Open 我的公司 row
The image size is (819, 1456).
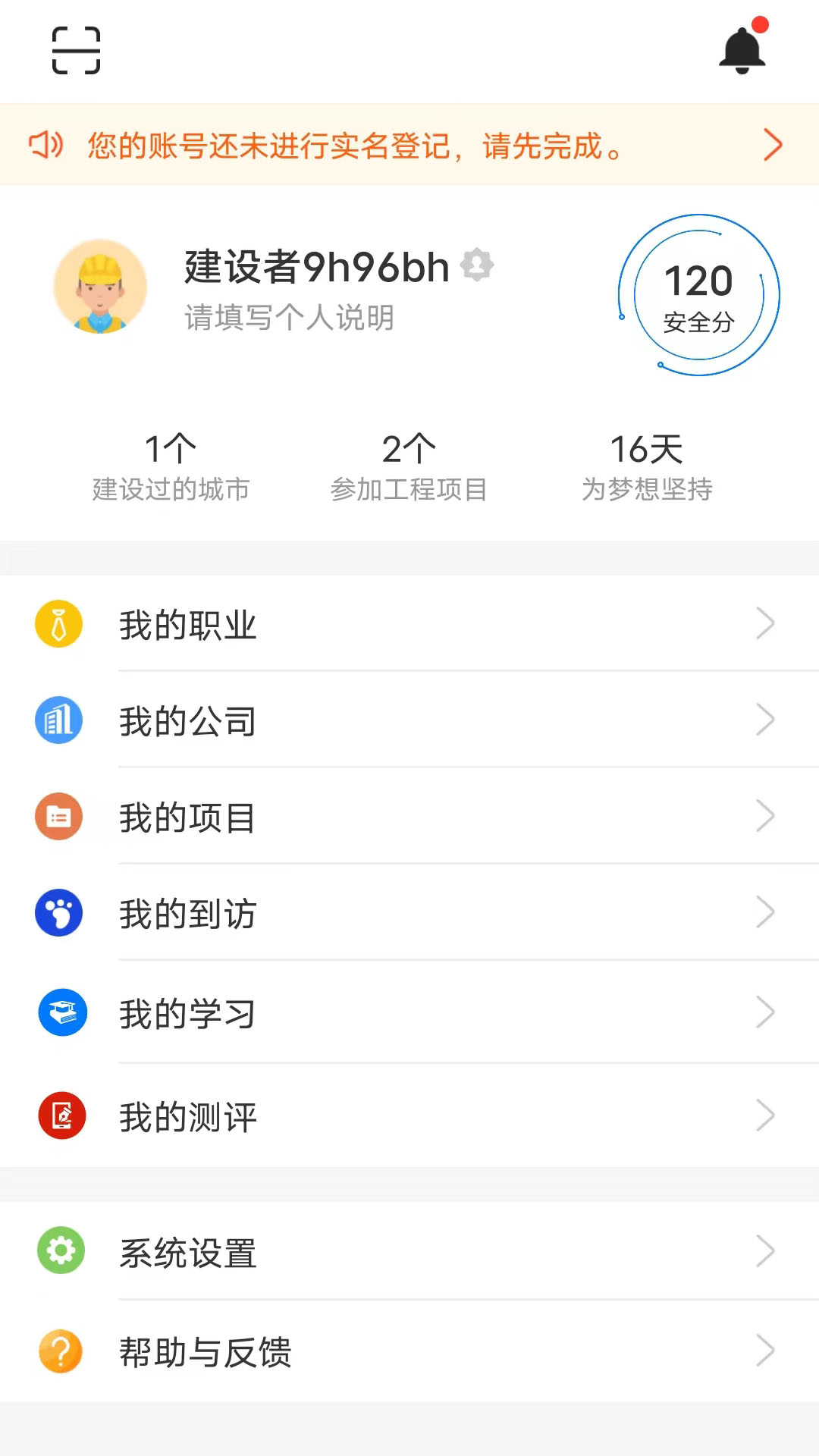coord(409,720)
